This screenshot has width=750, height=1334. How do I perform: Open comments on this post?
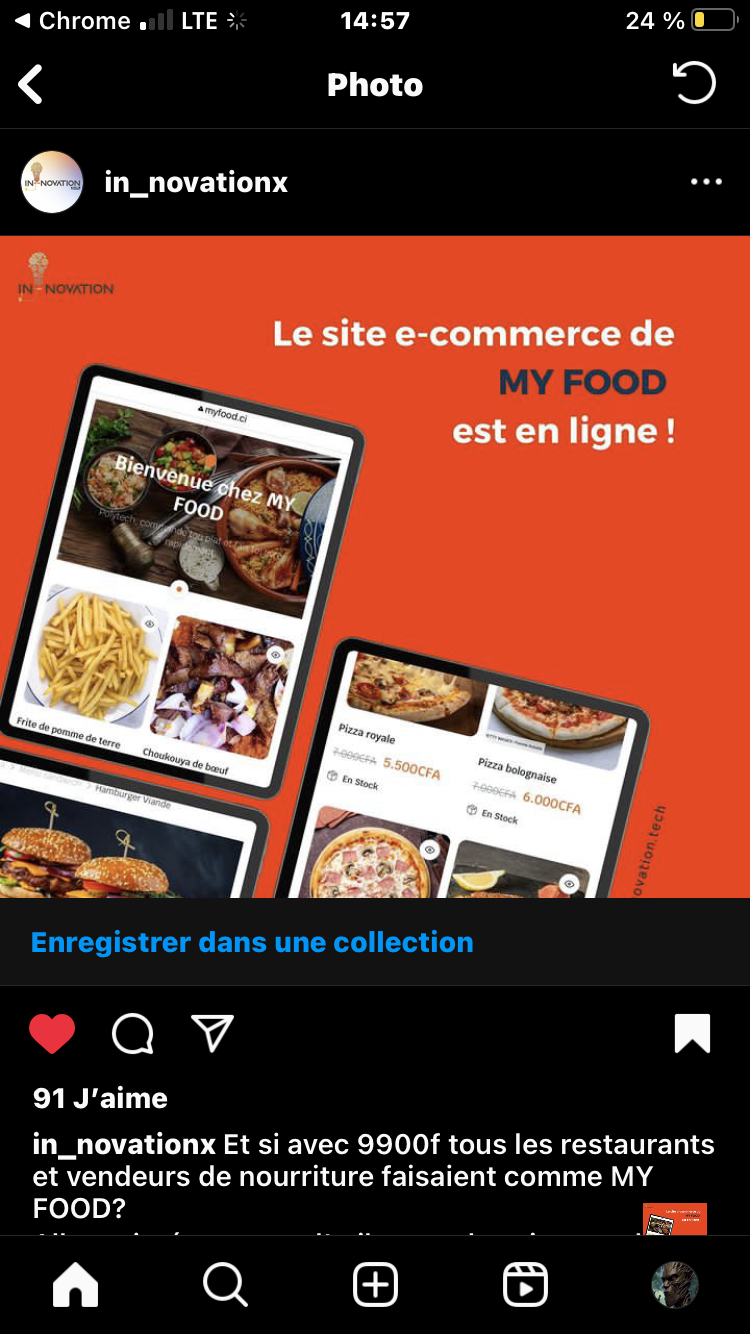coord(132,1034)
